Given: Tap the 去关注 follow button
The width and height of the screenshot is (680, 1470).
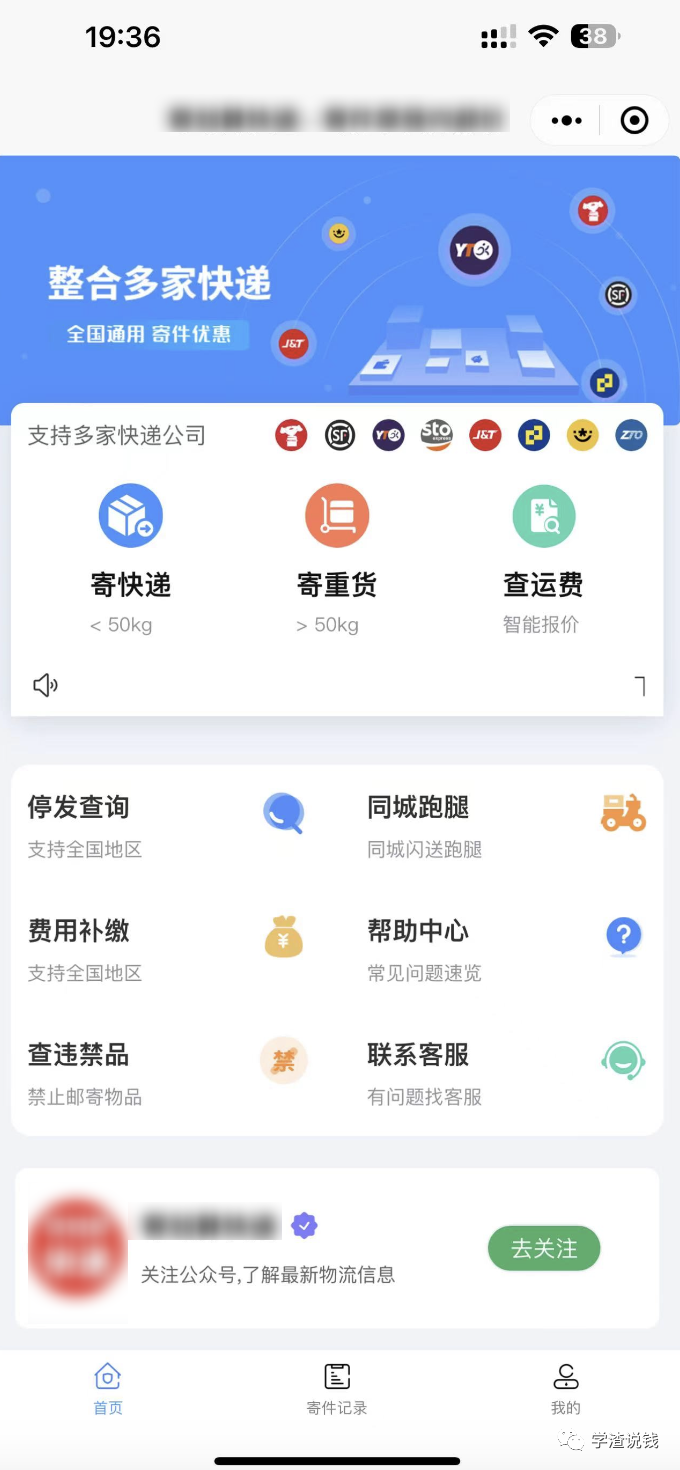Looking at the screenshot, I should (x=544, y=1248).
